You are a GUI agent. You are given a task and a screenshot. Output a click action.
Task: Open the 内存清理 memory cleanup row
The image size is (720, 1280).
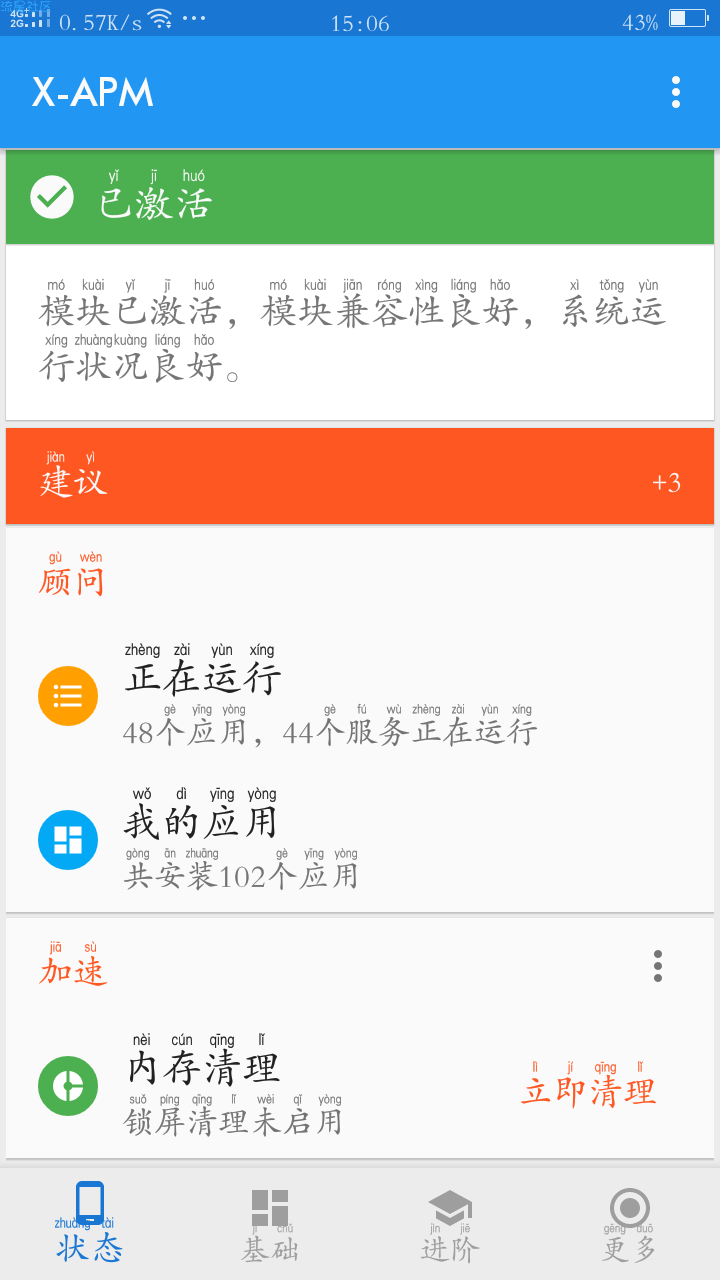click(x=260, y=1086)
